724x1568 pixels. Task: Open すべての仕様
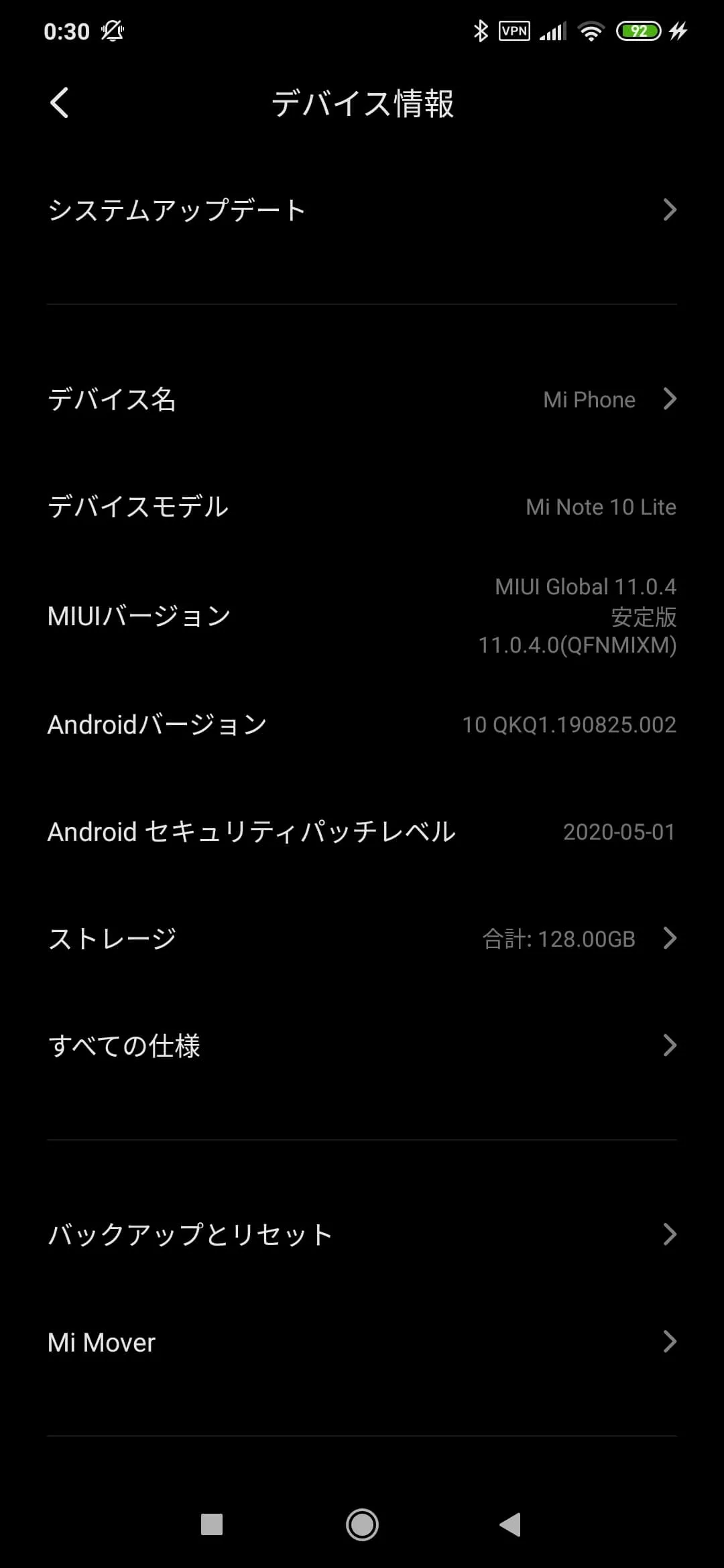coord(362,1045)
